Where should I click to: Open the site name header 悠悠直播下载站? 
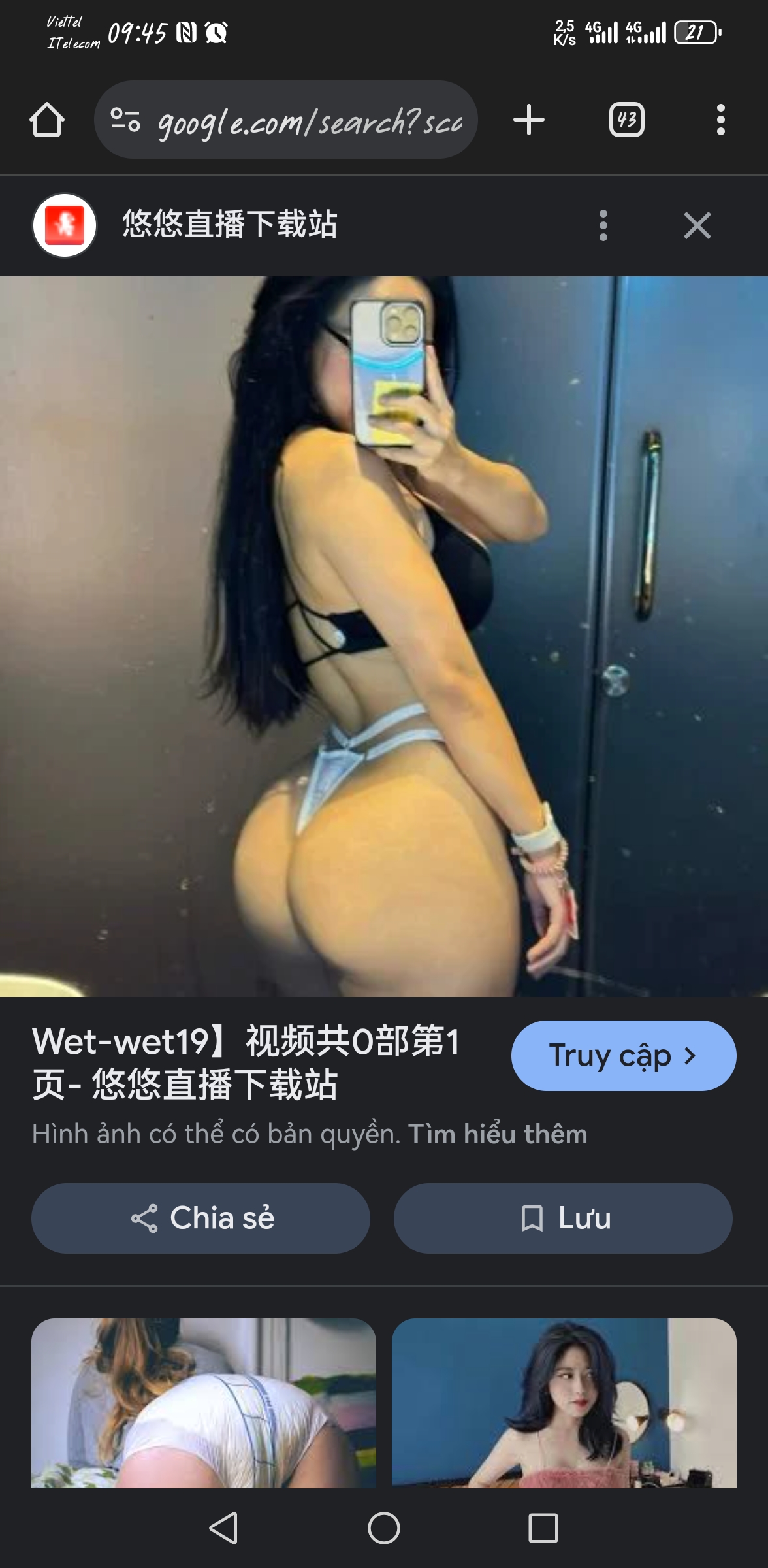pos(230,224)
